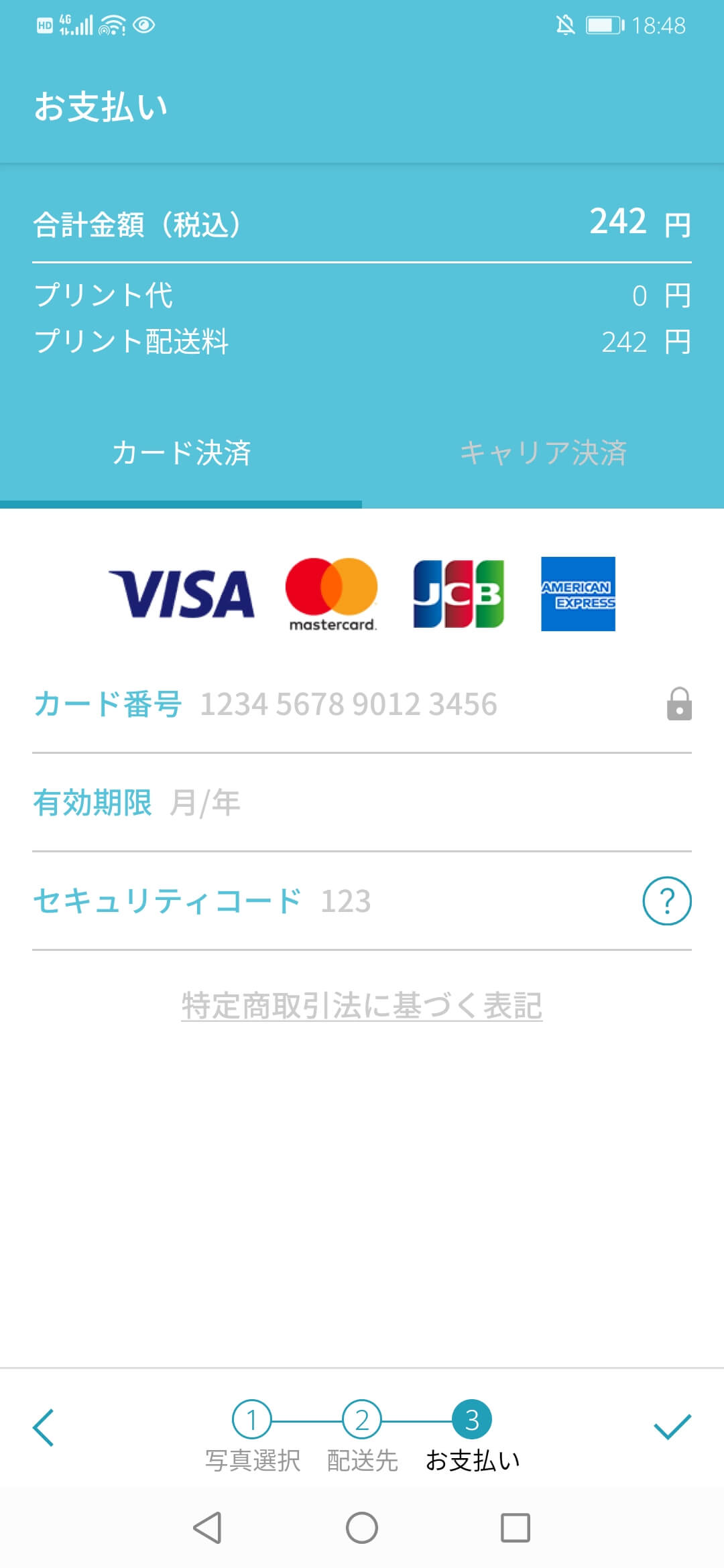724x1568 pixels.
Task: Tap the system home button
Action: pyautogui.click(x=362, y=1528)
